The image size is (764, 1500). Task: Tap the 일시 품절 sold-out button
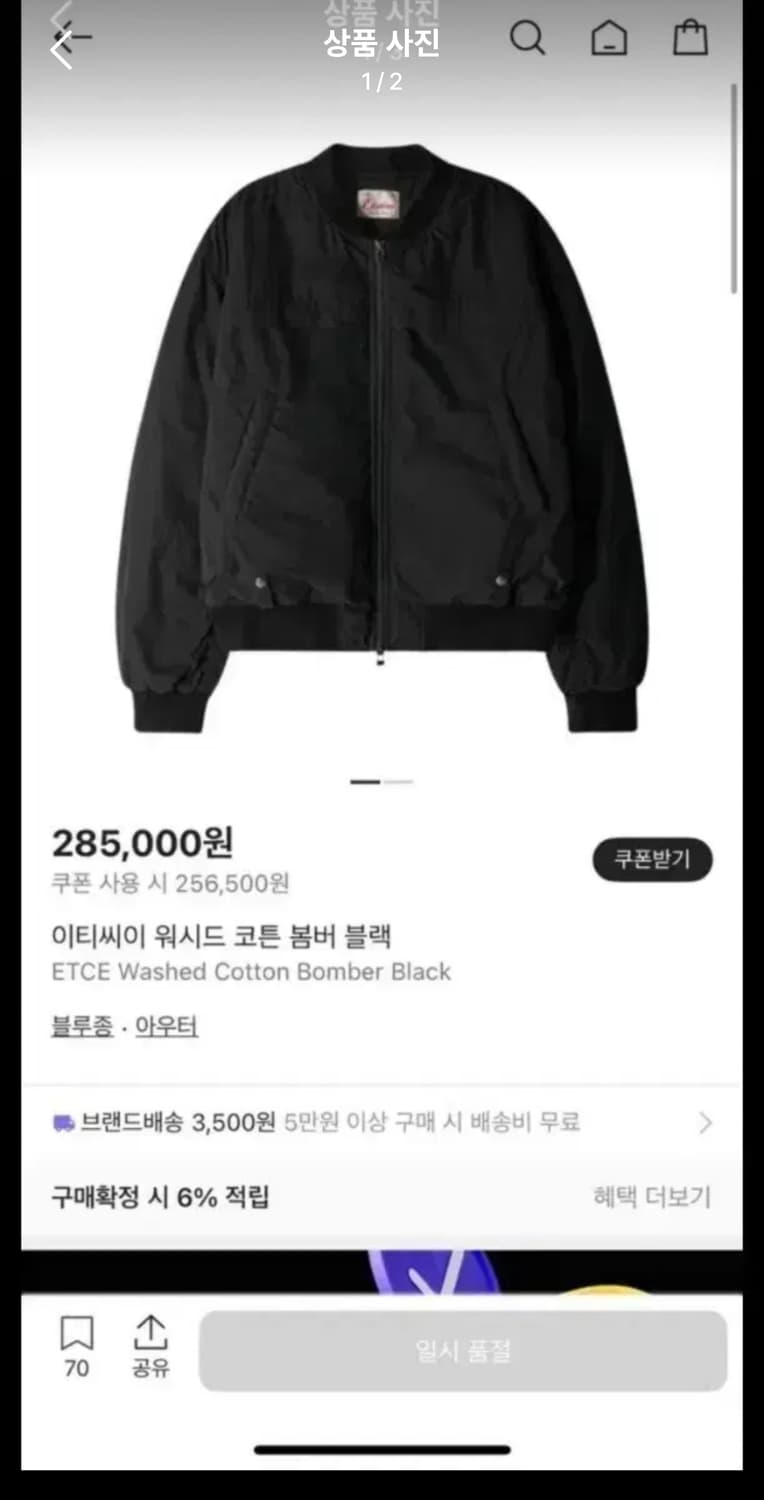[x=460, y=1350]
